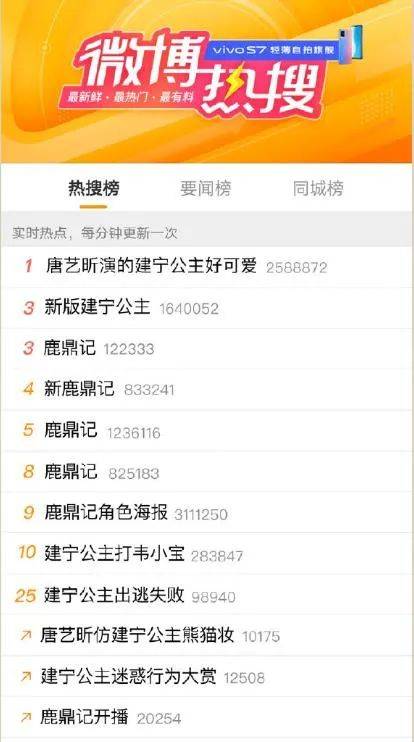Open 建宁公主出逃失败 trending entry

(x=207, y=594)
